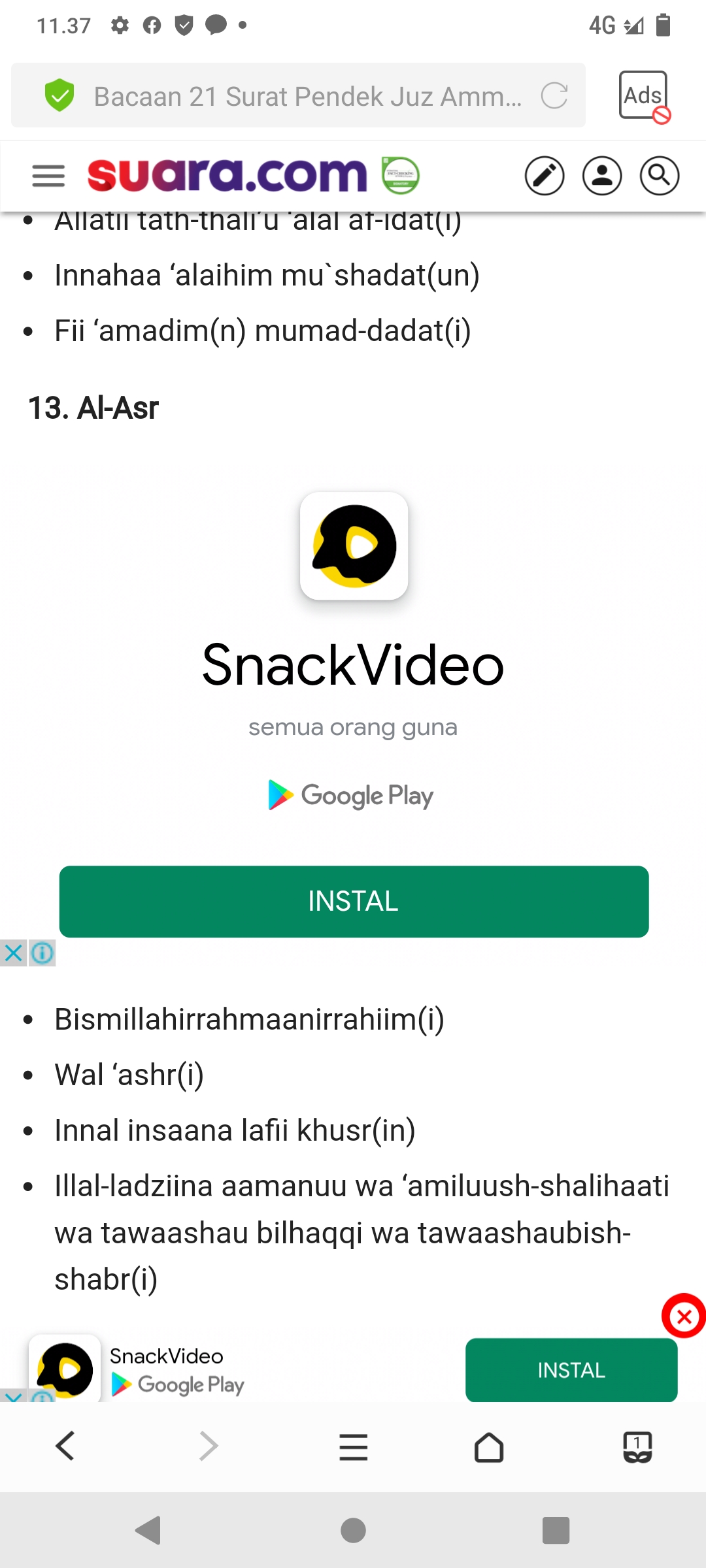Tap the large green INSTAL button
706x1568 pixels.
pos(354,902)
